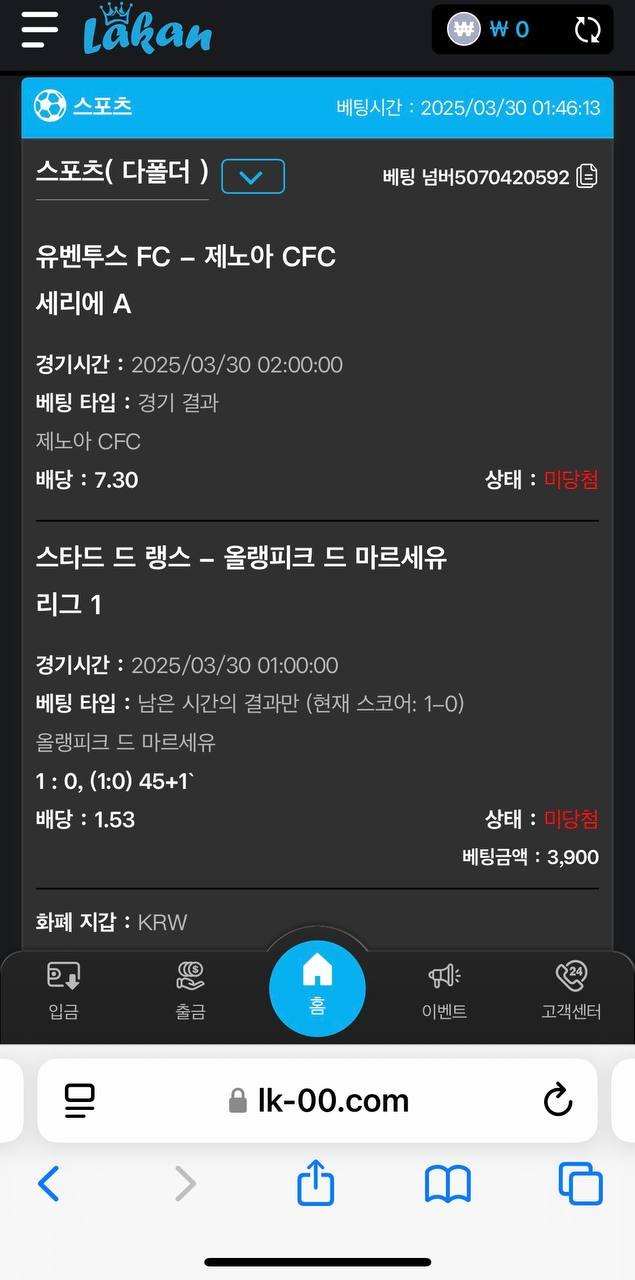The width and height of the screenshot is (635, 1280).
Task: Open the hamburger menu
Action: (x=39, y=30)
